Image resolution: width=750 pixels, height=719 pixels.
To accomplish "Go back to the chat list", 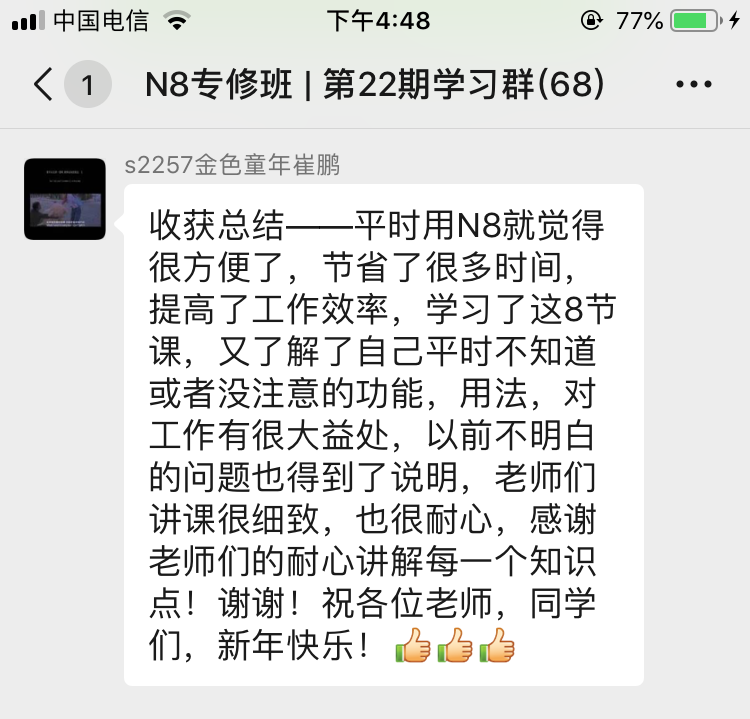I will (x=44, y=85).
